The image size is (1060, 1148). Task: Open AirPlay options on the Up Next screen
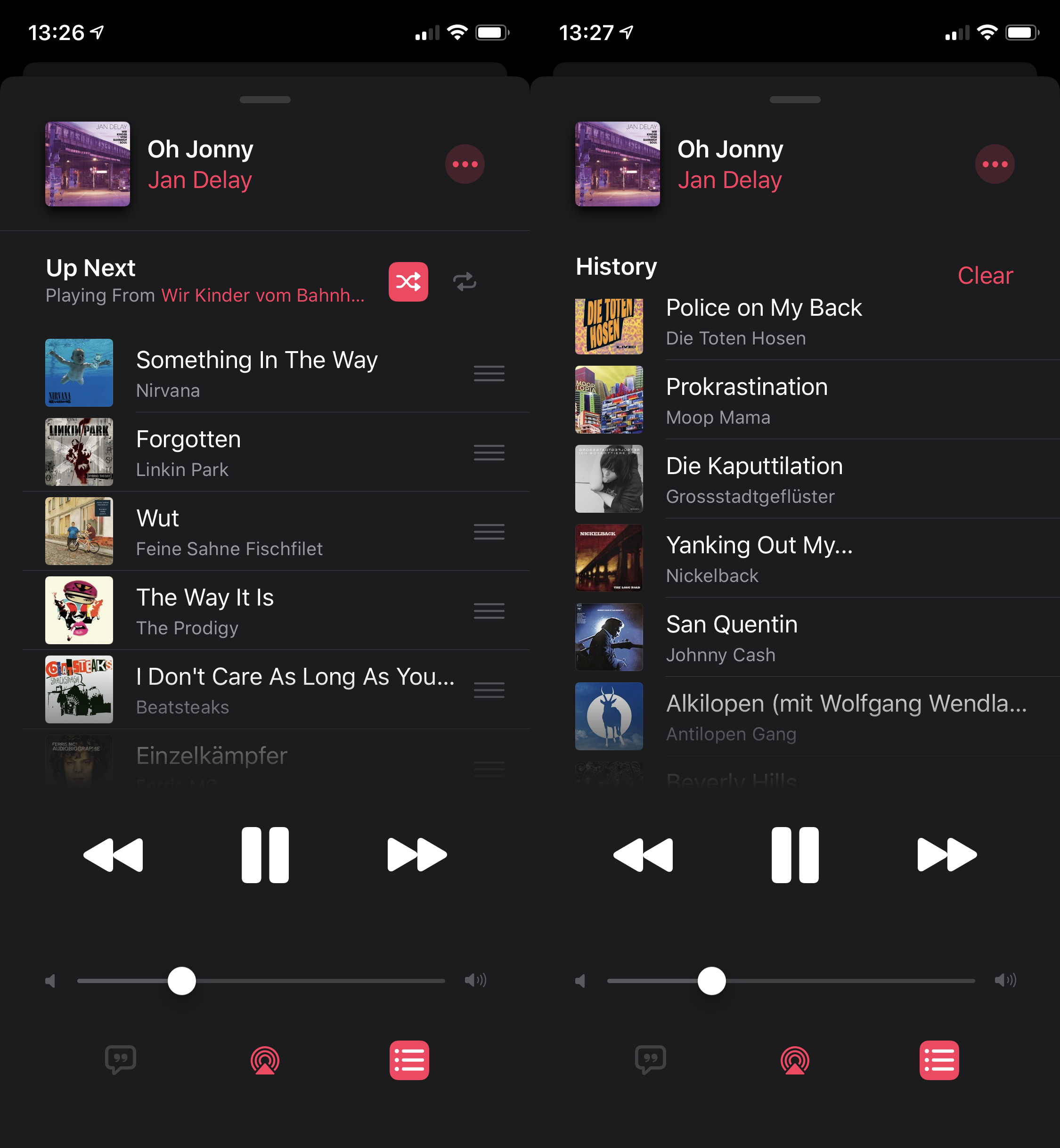(x=265, y=1060)
